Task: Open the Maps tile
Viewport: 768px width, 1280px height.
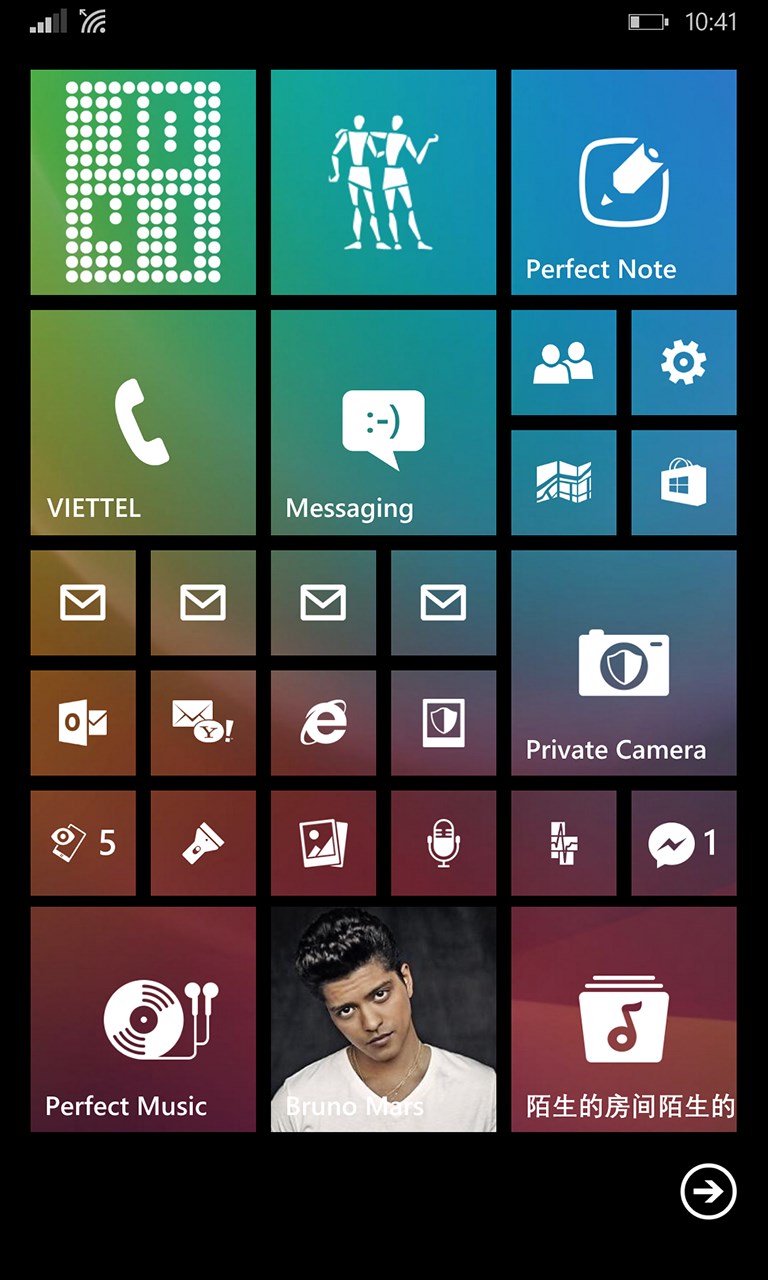Action: [x=563, y=482]
